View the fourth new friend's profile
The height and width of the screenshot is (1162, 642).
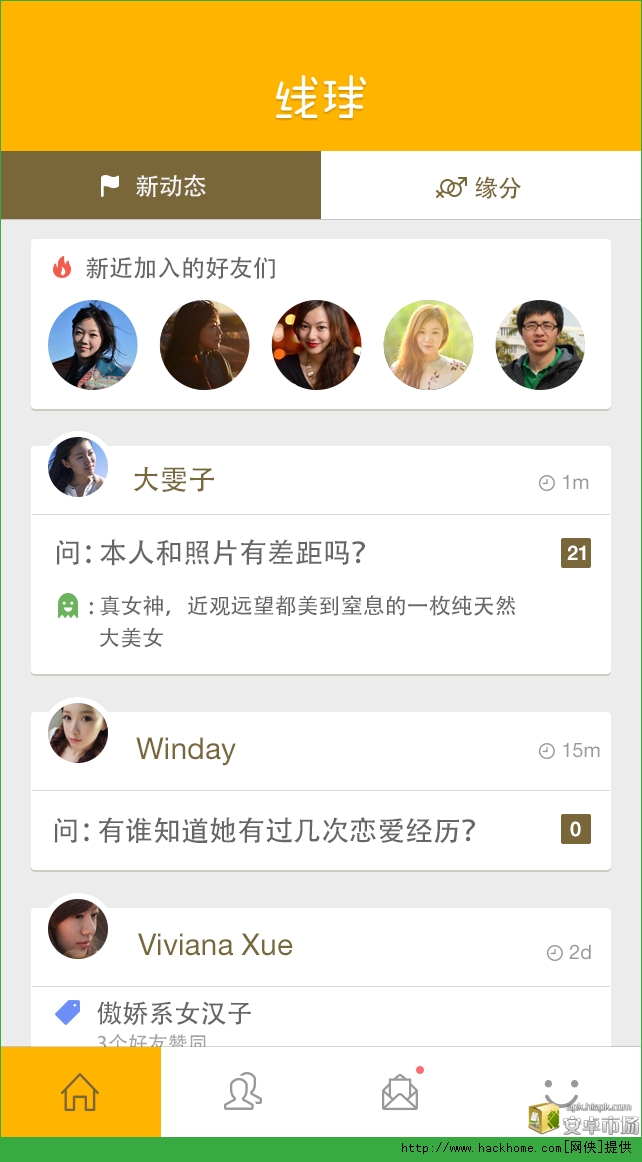point(429,345)
